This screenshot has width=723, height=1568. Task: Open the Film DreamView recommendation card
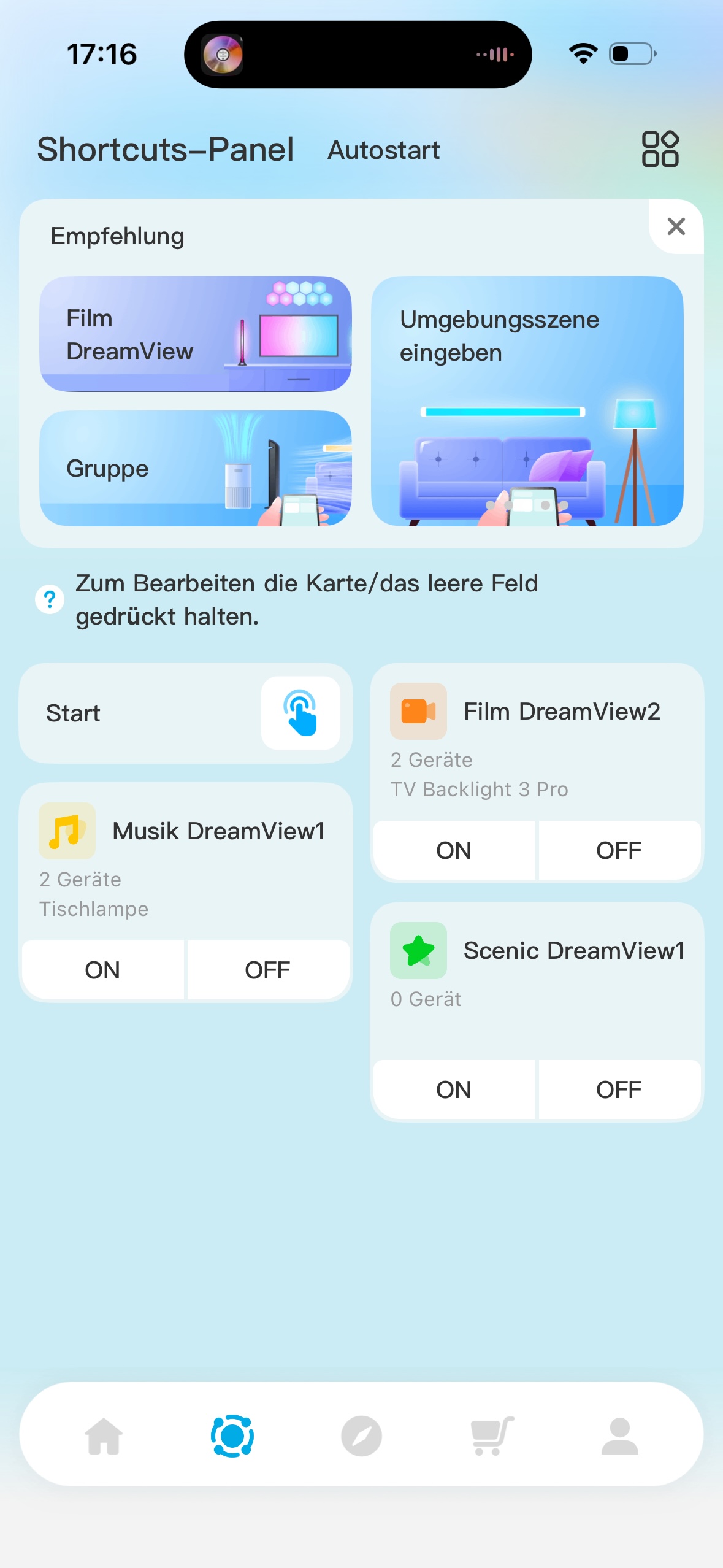pos(196,334)
